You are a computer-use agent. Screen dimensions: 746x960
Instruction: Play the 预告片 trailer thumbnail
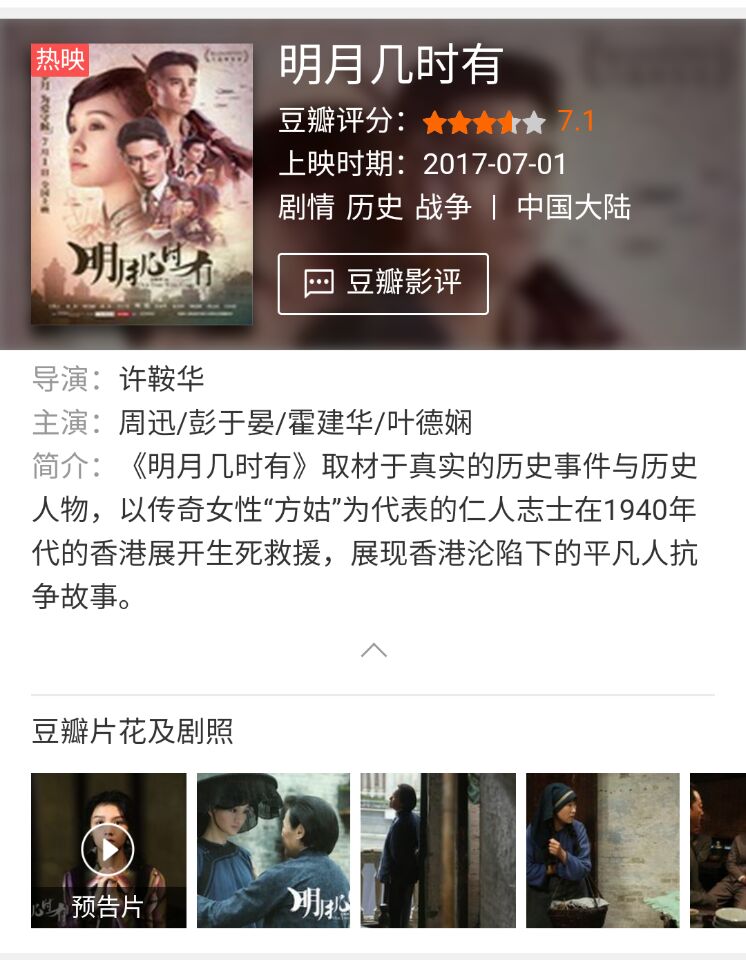[108, 850]
